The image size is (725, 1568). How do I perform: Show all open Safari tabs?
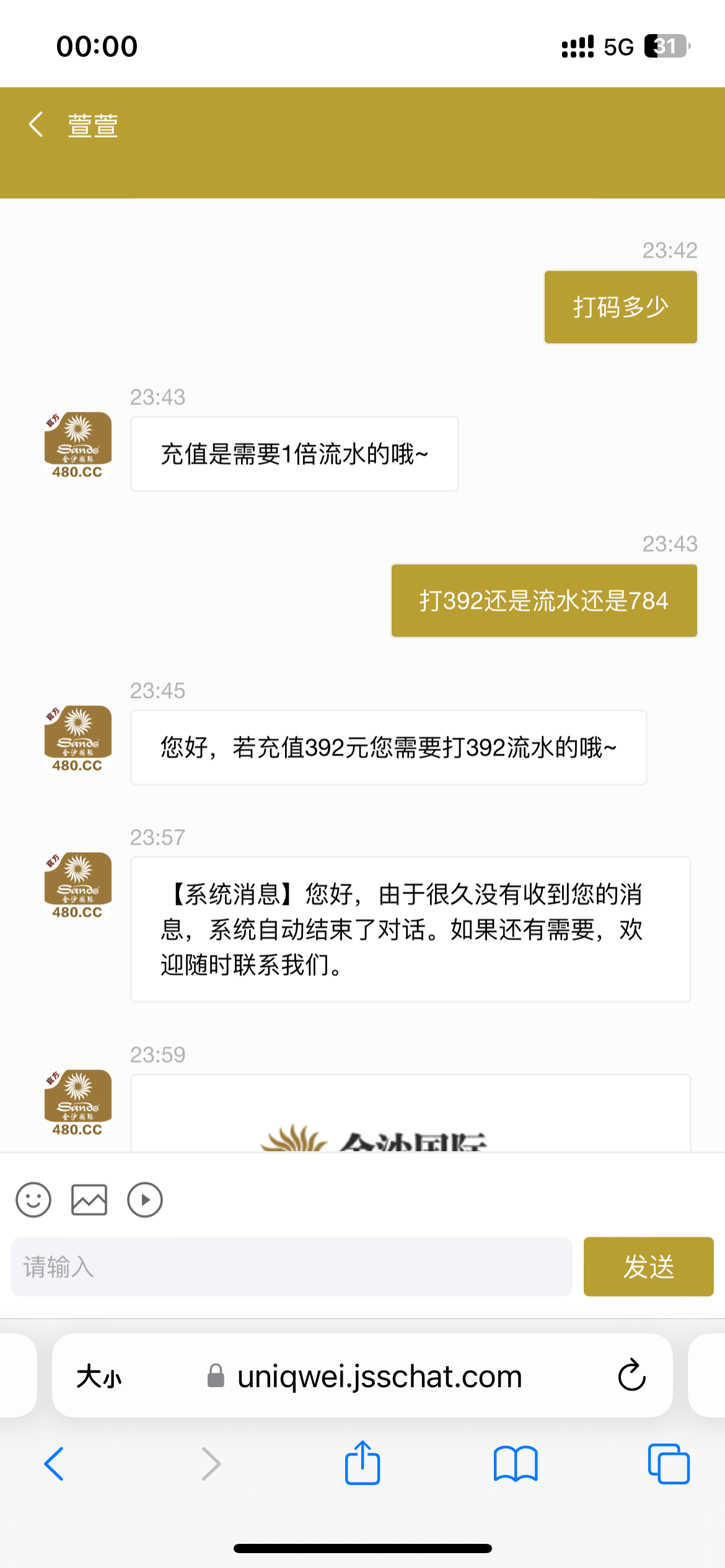click(x=669, y=1464)
